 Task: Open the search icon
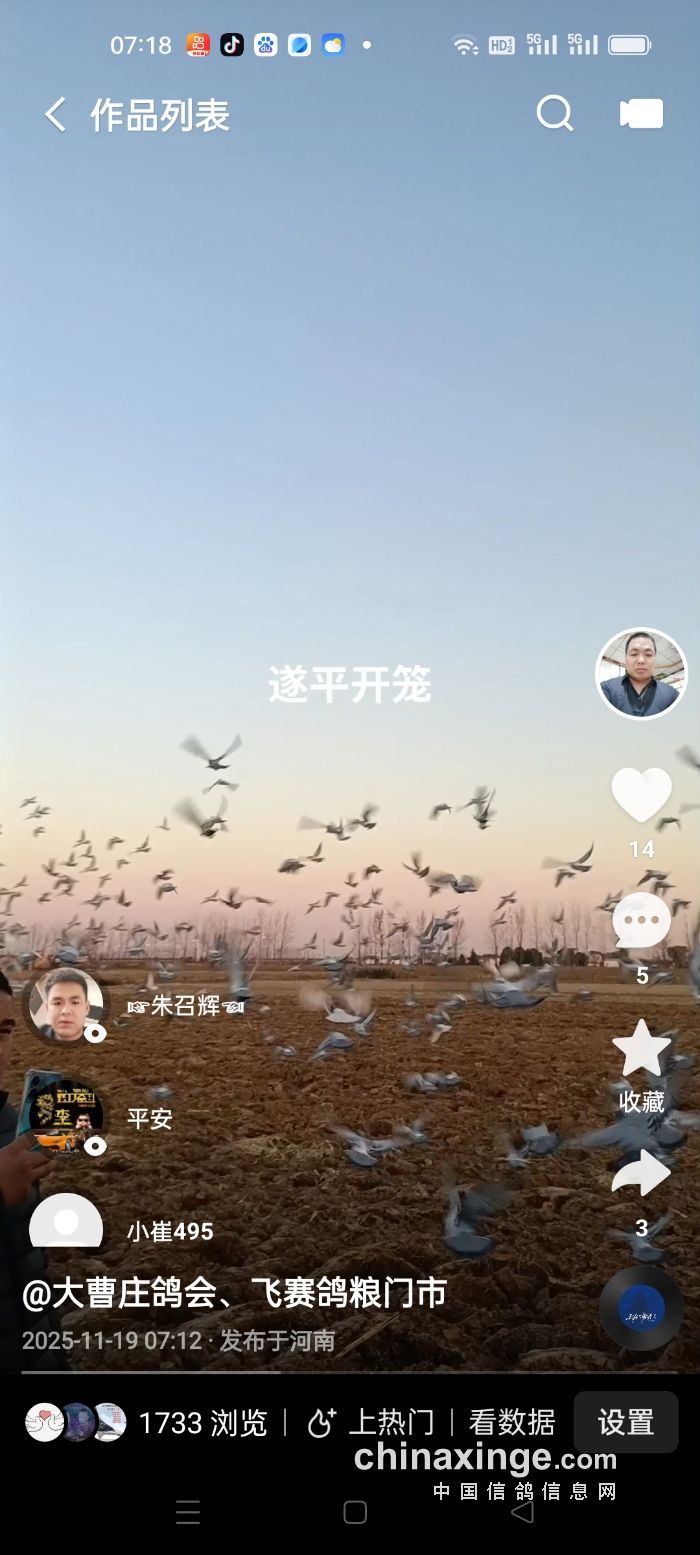coord(554,114)
